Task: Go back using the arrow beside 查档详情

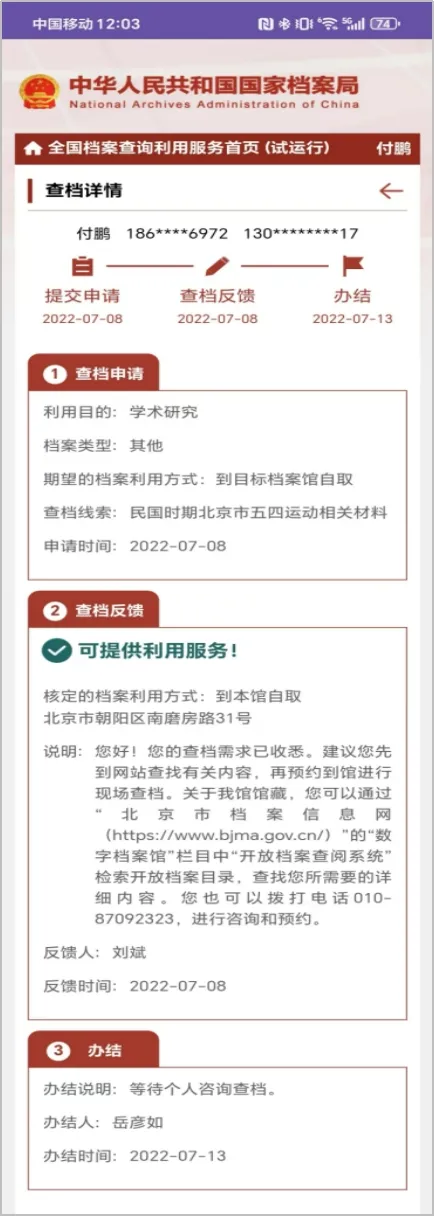Action: click(x=391, y=191)
